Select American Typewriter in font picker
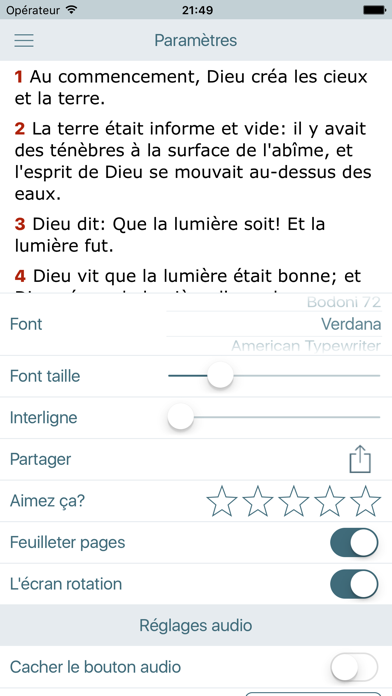 point(306,346)
